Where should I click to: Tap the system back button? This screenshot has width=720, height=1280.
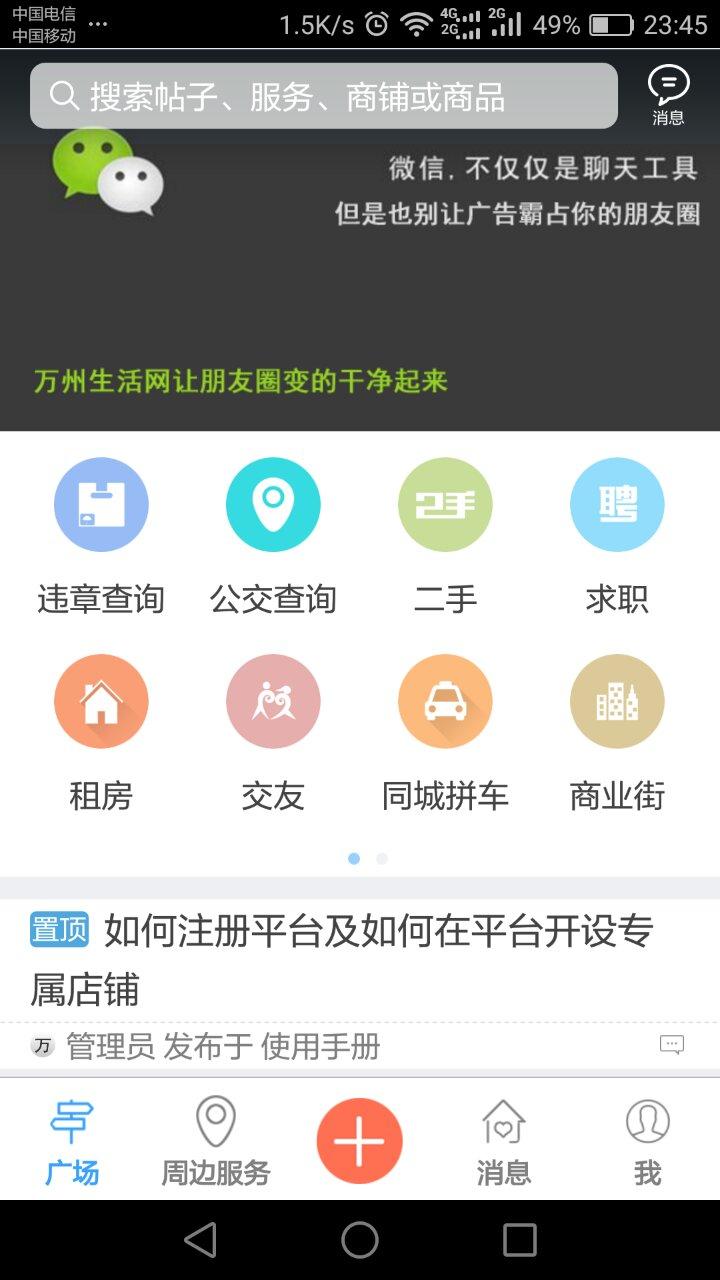200,1240
